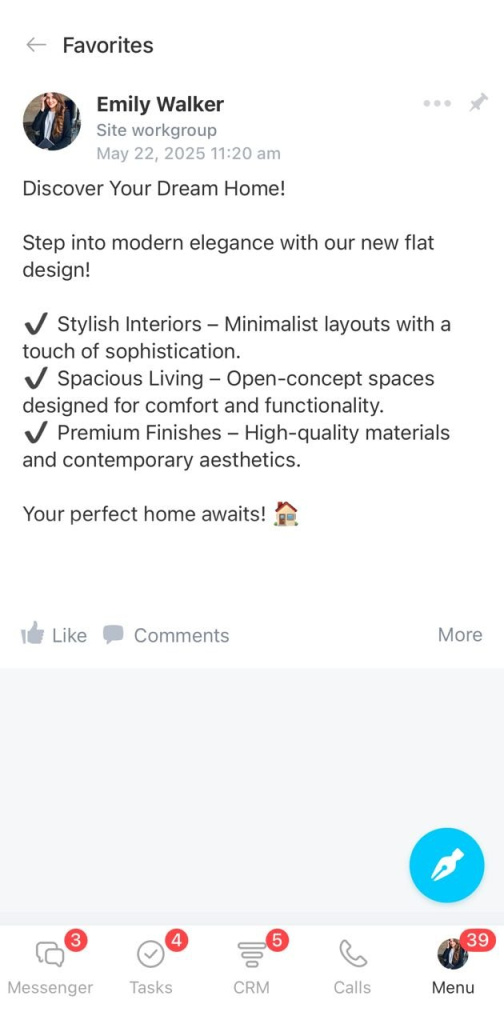This screenshot has width=504, height=1024.
Task: Switch to the Messenger tab
Action: (50, 965)
